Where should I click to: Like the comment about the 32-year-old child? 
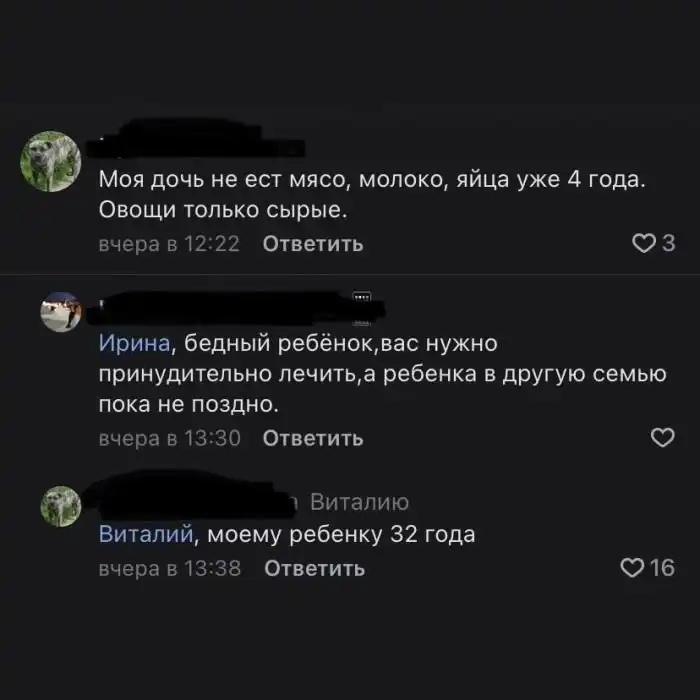click(x=632, y=568)
